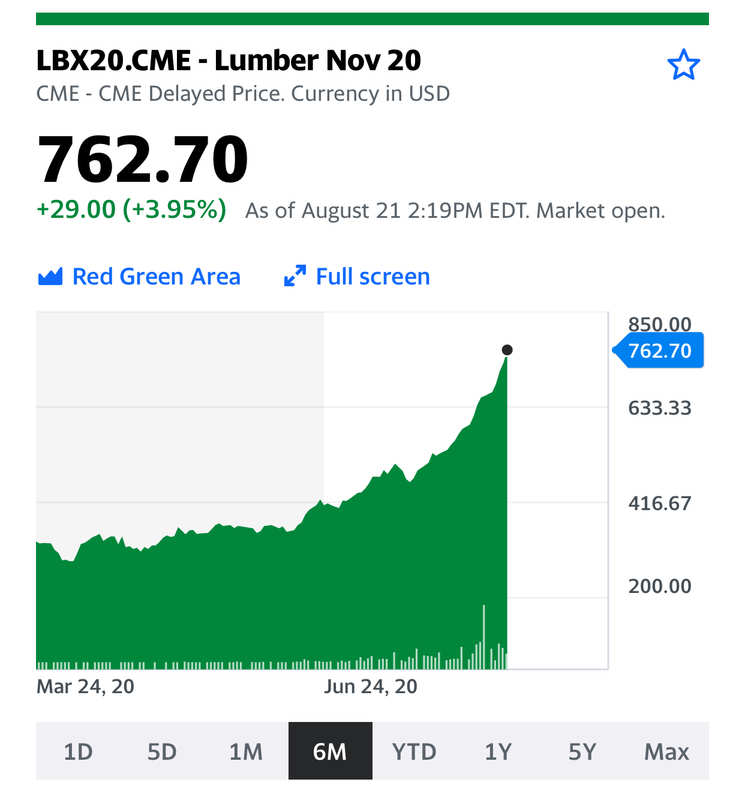Switch chart to 1Y range
The width and height of the screenshot is (745, 800).
[x=498, y=751]
